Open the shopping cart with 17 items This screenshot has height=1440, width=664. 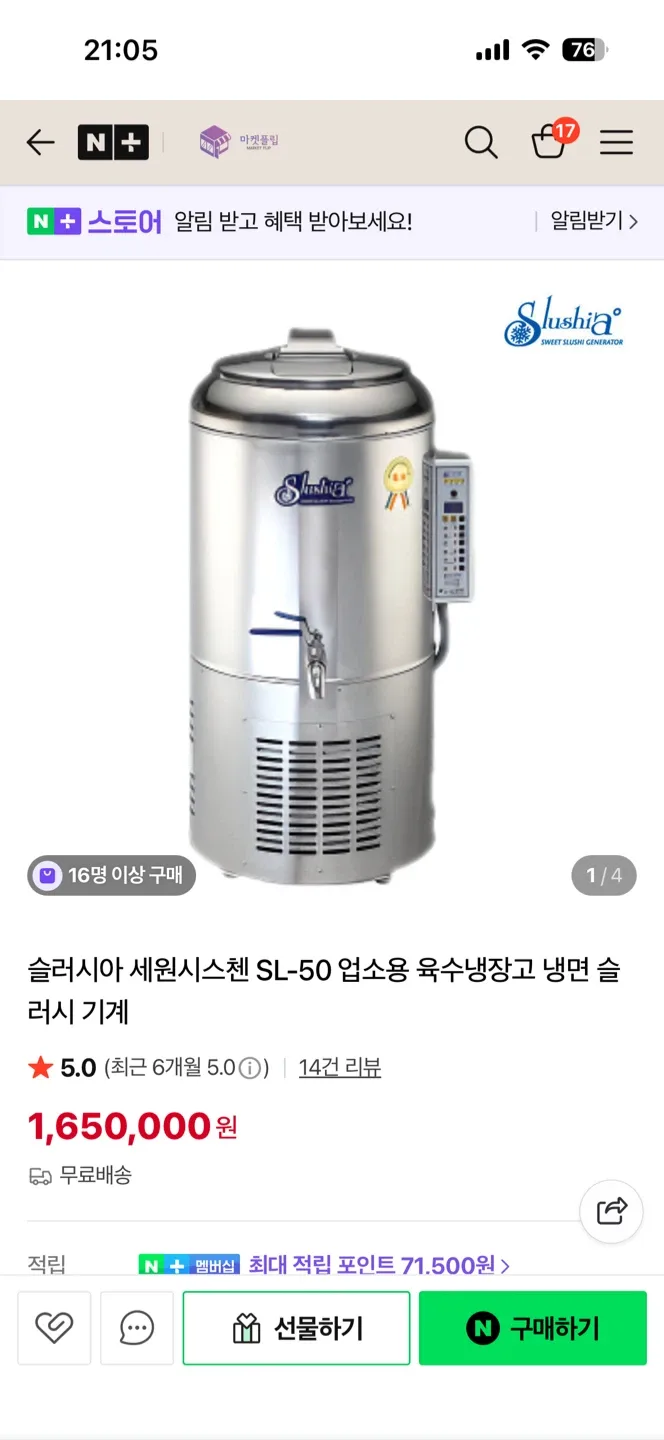(550, 143)
